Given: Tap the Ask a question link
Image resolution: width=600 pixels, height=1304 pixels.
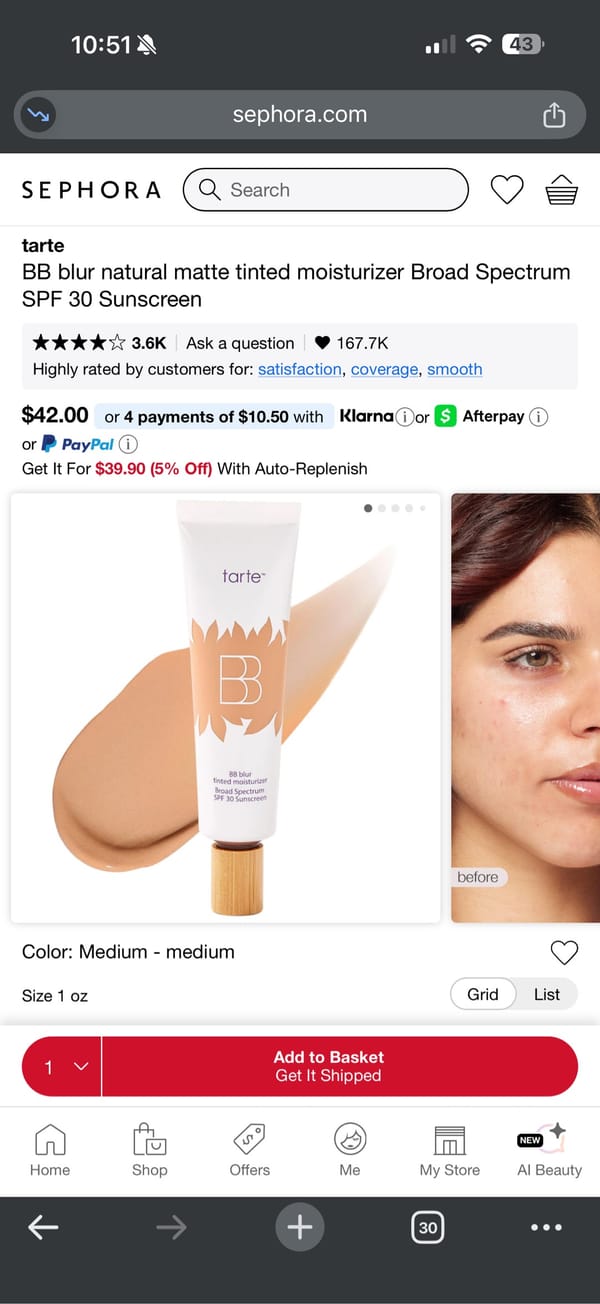Looking at the screenshot, I should pyautogui.click(x=240, y=343).
